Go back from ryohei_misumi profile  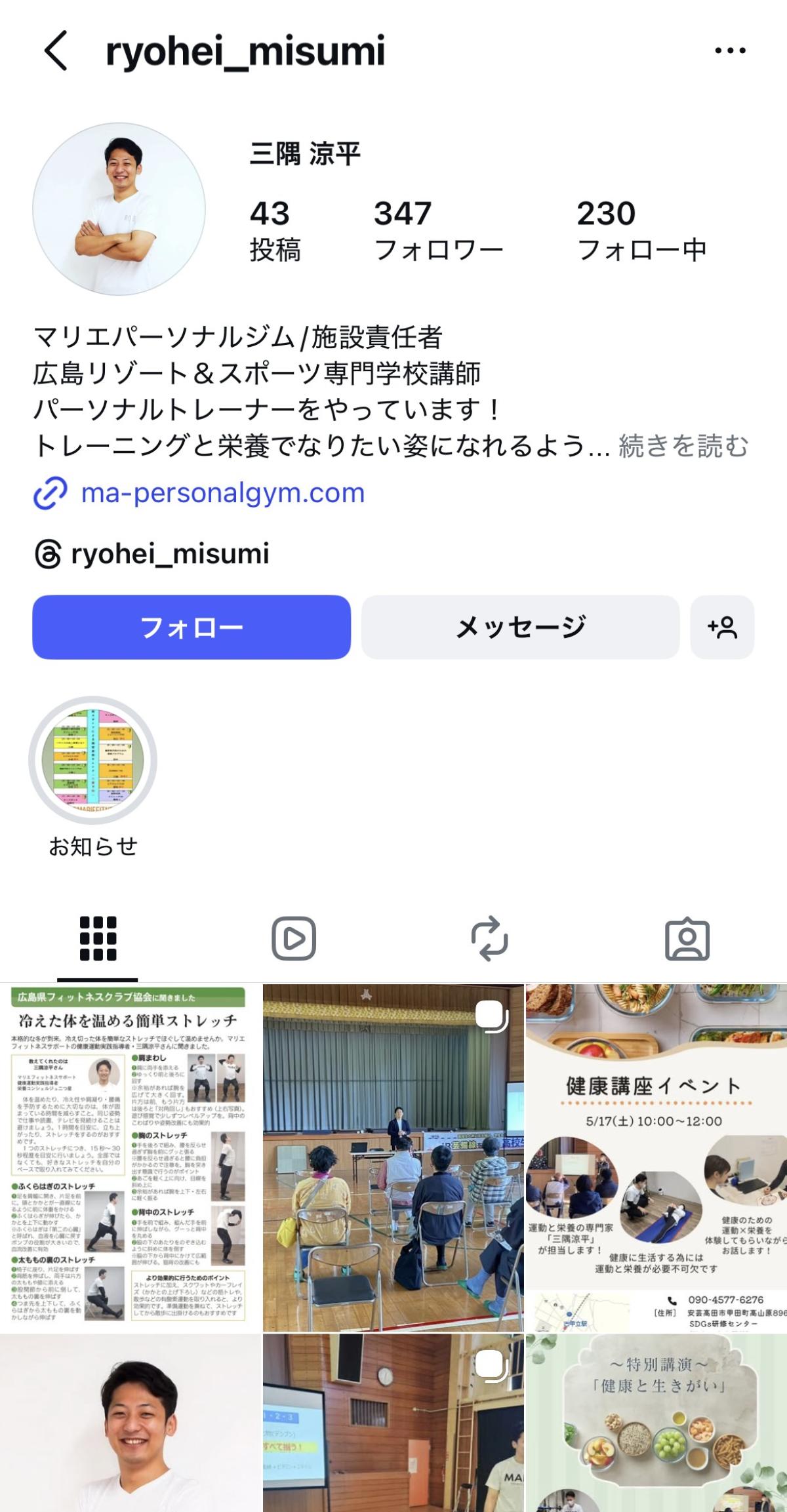click(56, 51)
